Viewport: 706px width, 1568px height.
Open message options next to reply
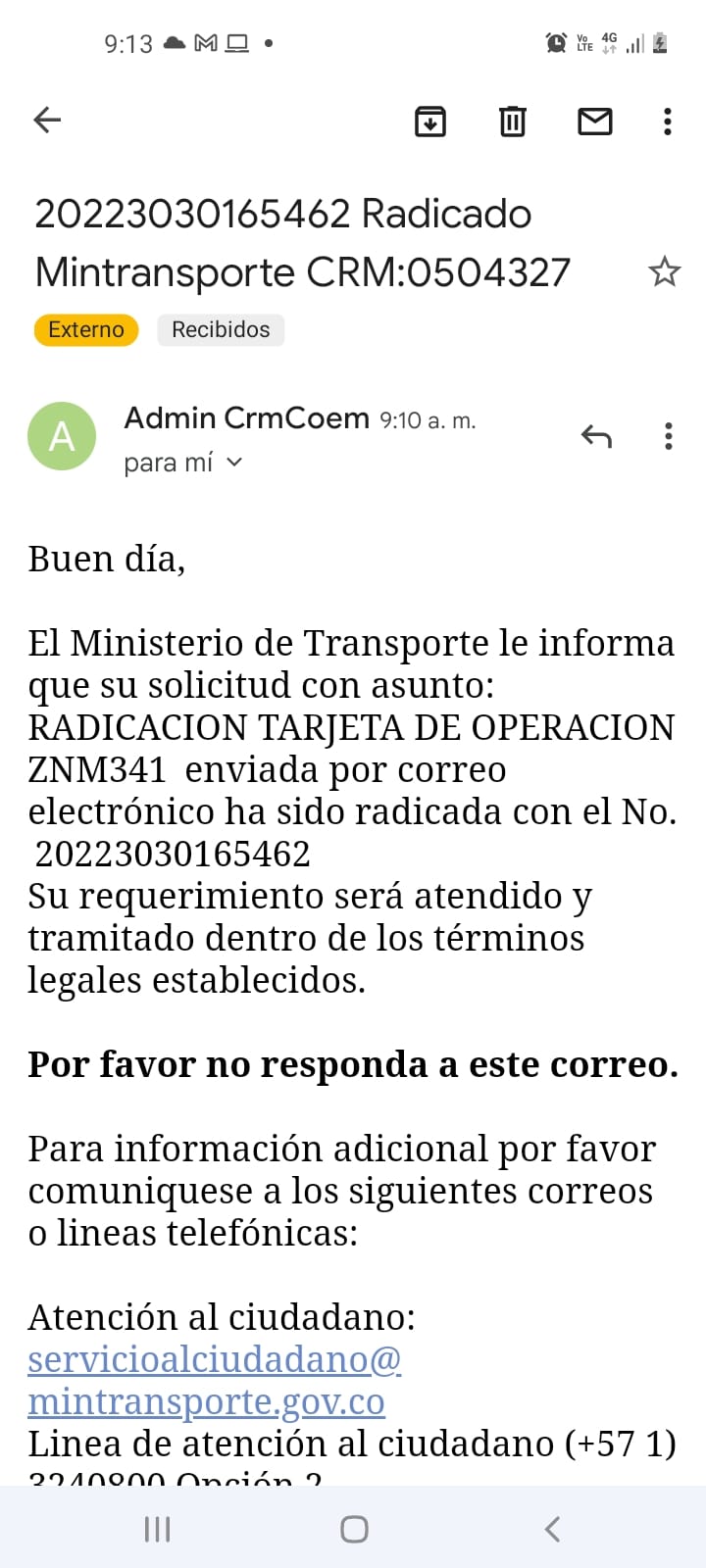pyautogui.click(x=668, y=436)
